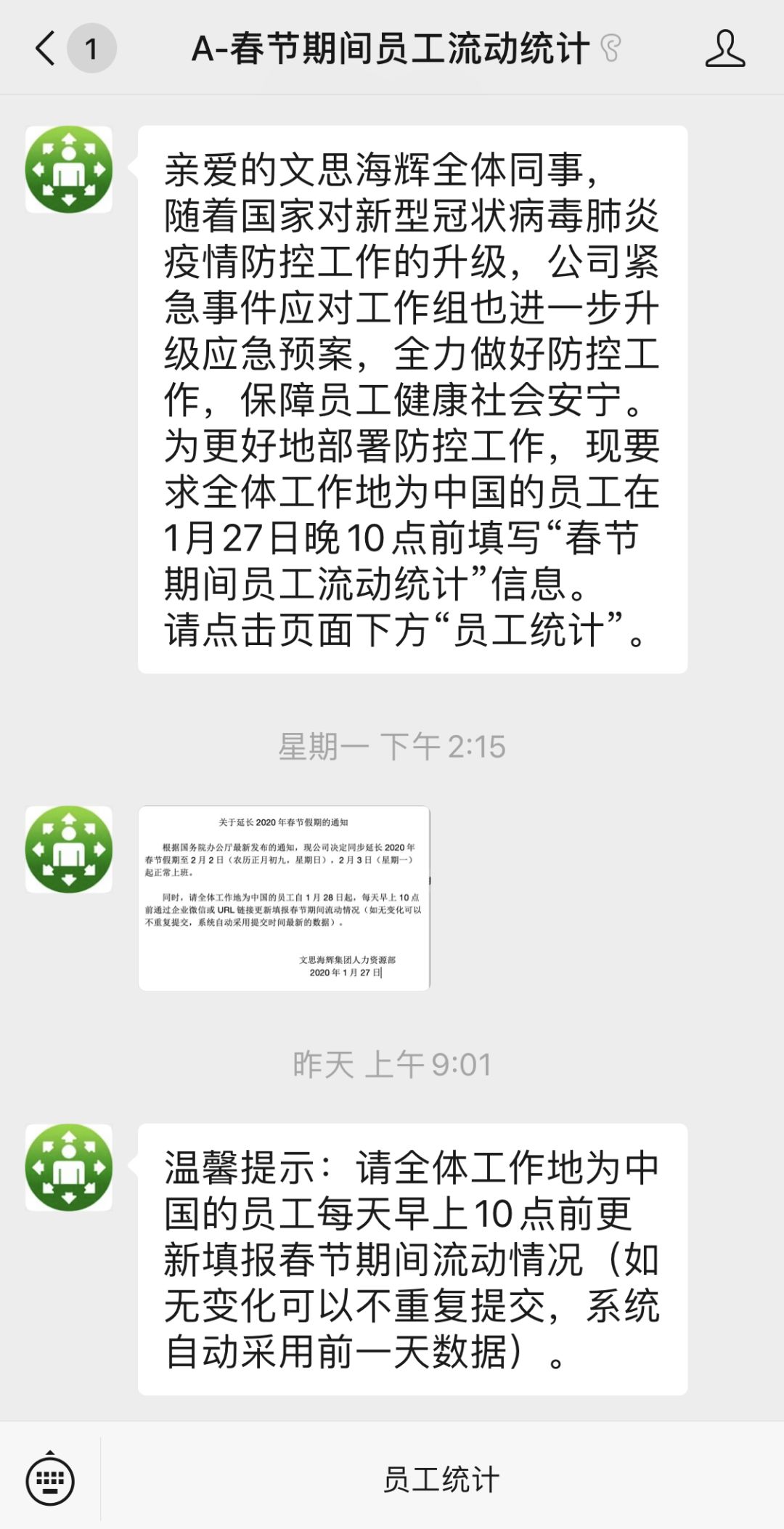The width and height of the screenshot is (784, 1529).
Task: Switch to keyboard input mode
Action: [50, 1480]
